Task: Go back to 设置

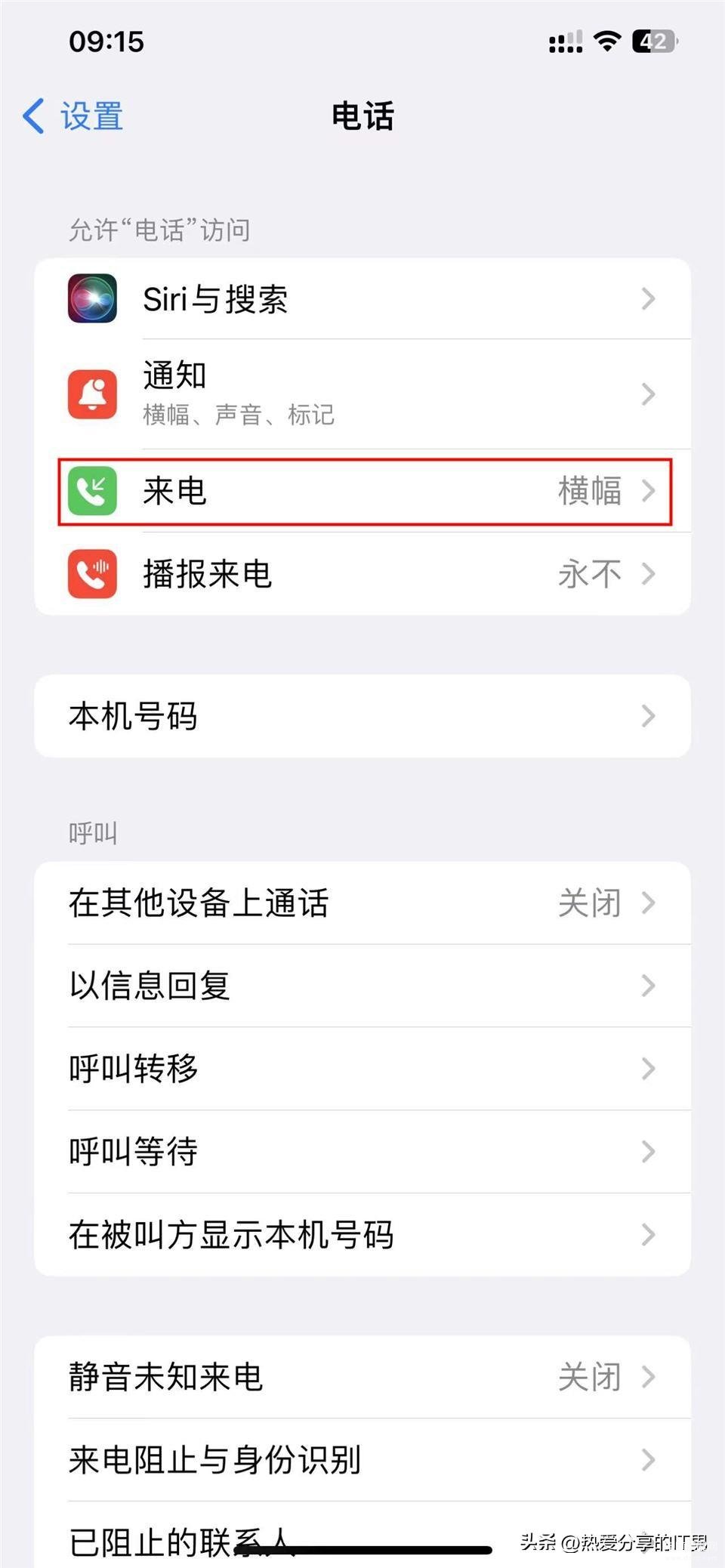Action: point(73,116)
